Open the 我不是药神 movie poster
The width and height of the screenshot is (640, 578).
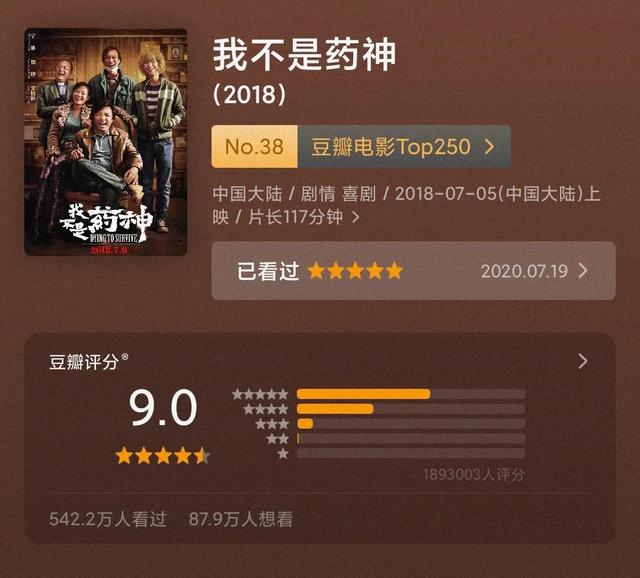[105, 141]
